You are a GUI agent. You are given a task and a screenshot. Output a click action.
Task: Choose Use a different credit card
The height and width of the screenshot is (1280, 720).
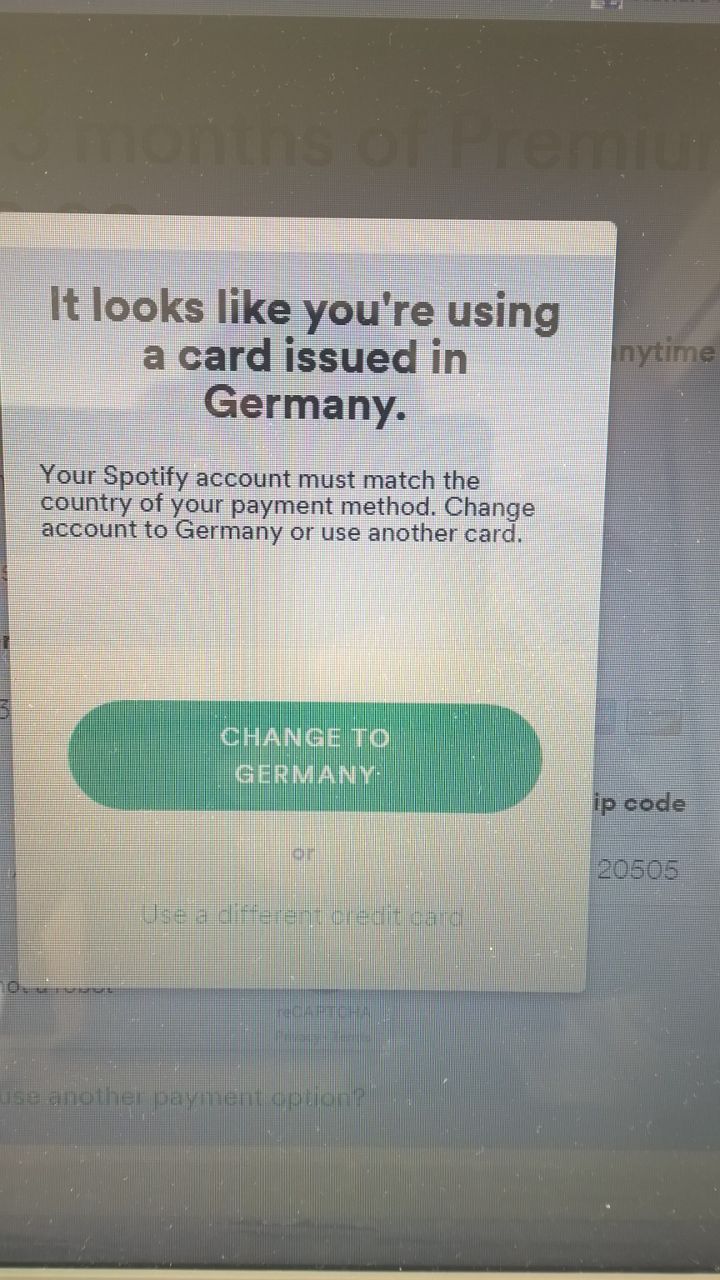pos(303,915)
